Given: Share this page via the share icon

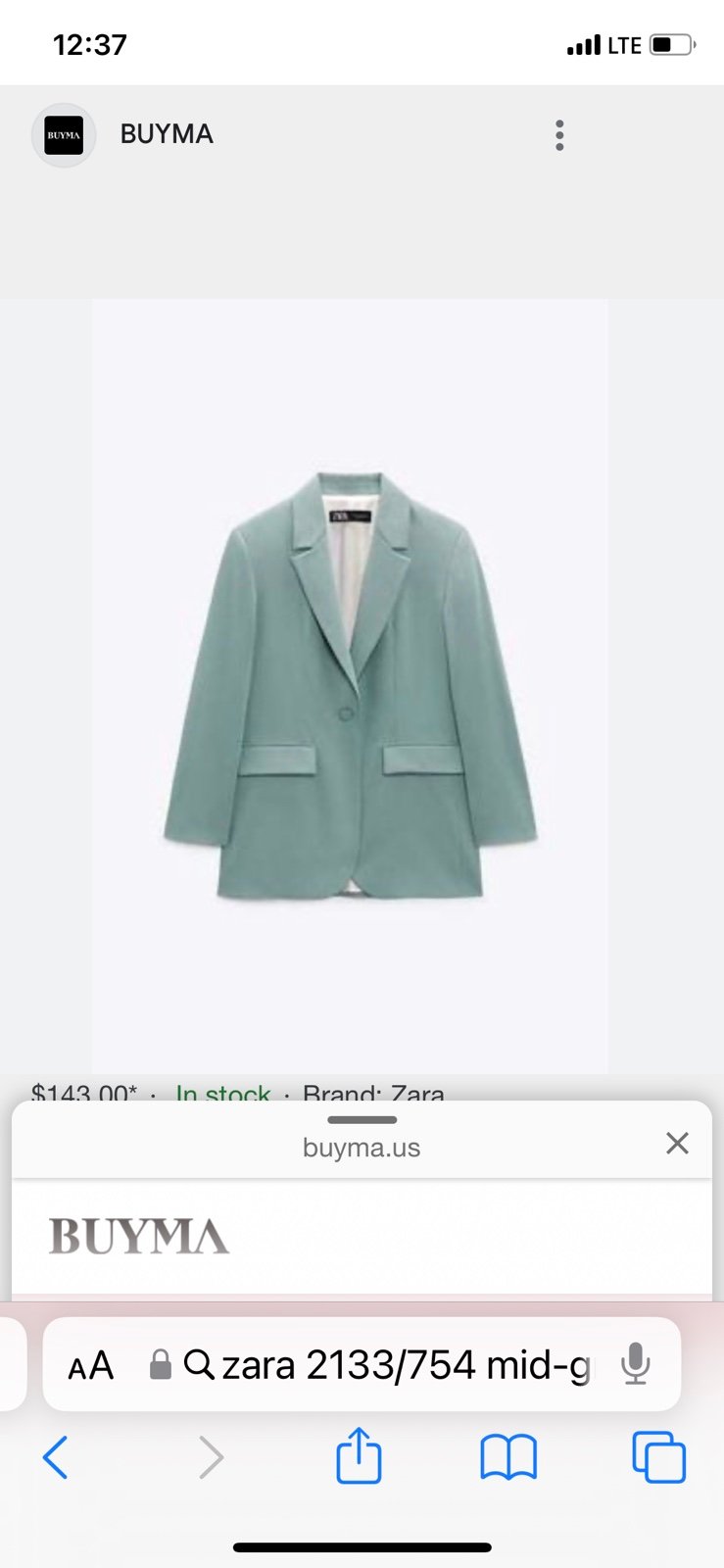Looking at the screenshot, I should [359, 1455].
